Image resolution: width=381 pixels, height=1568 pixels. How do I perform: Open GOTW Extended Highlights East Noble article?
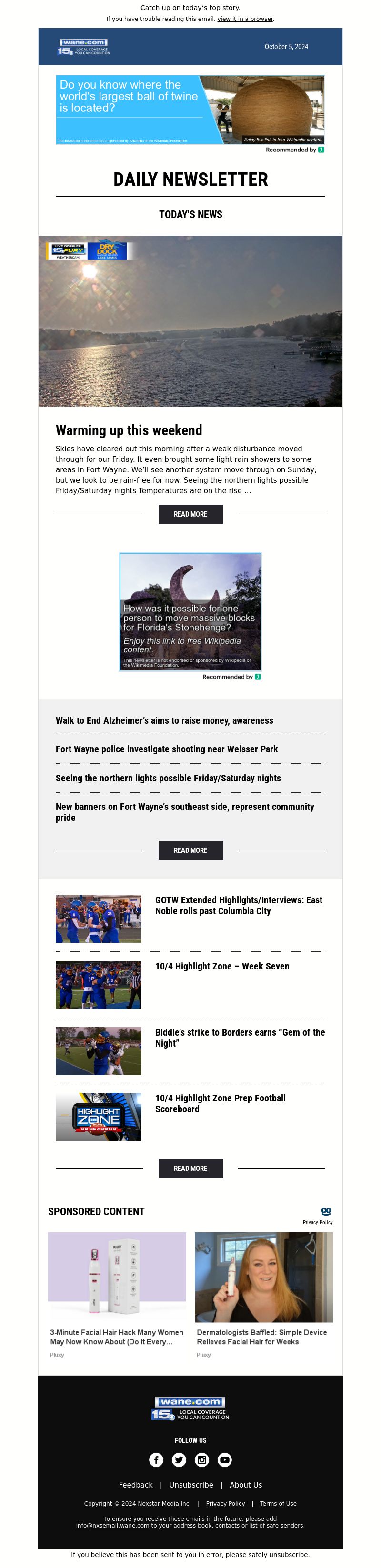(x=239, y=905)
